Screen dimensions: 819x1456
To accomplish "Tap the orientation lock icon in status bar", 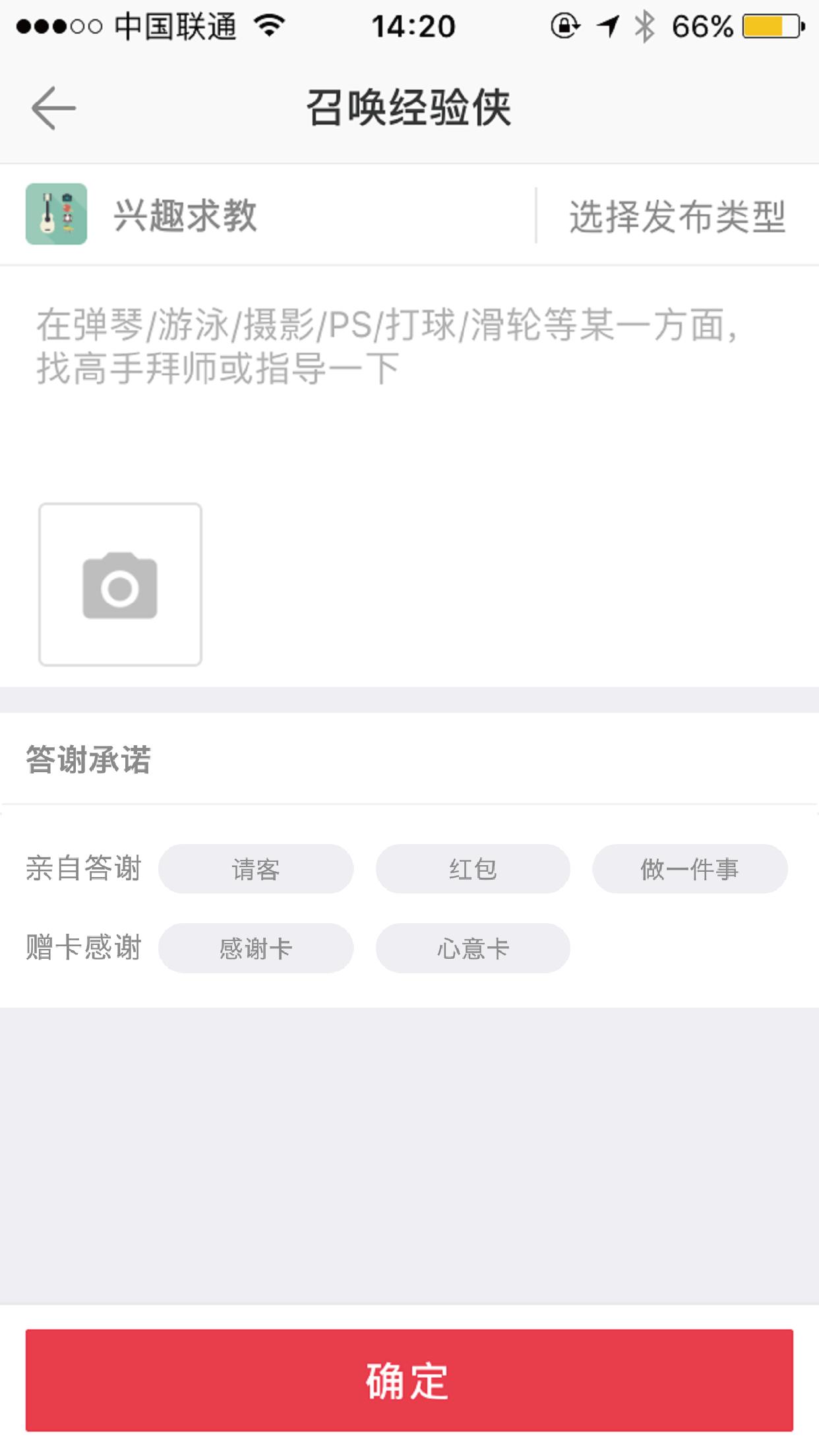I will 564,25.
